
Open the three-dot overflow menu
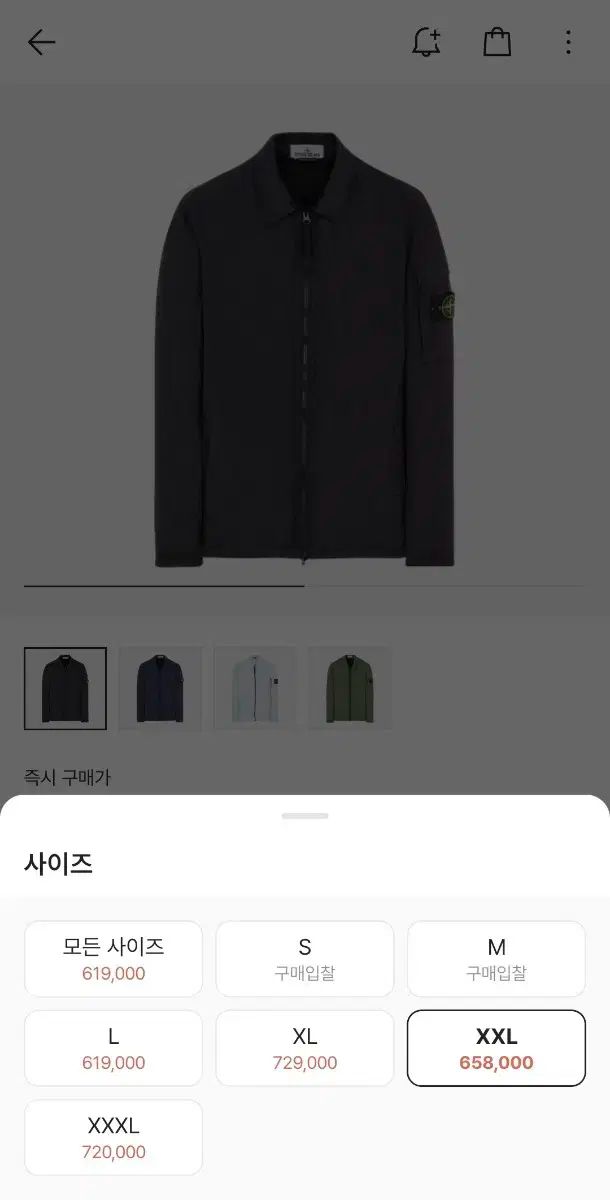coord(568,42)
